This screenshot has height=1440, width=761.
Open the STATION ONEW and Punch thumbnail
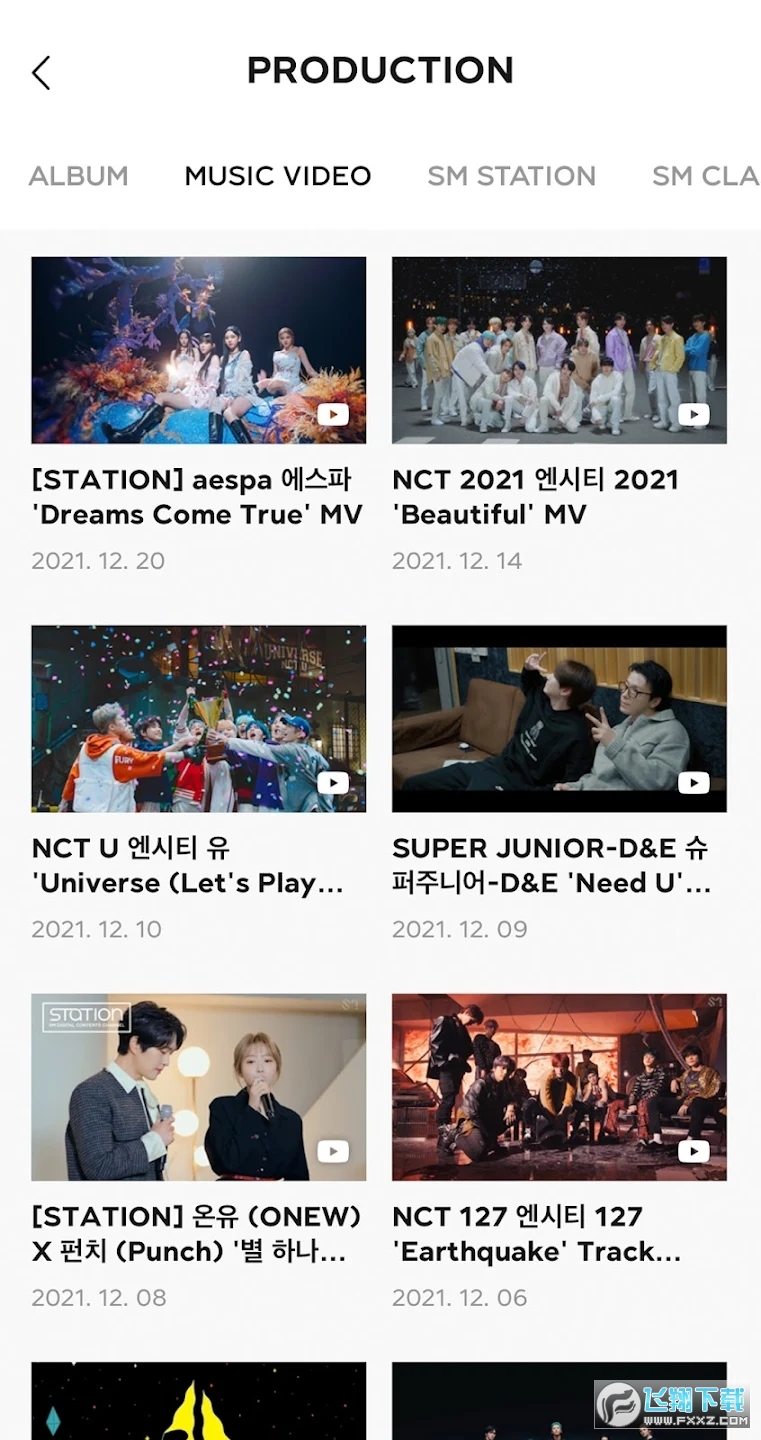click(198, 1088)
